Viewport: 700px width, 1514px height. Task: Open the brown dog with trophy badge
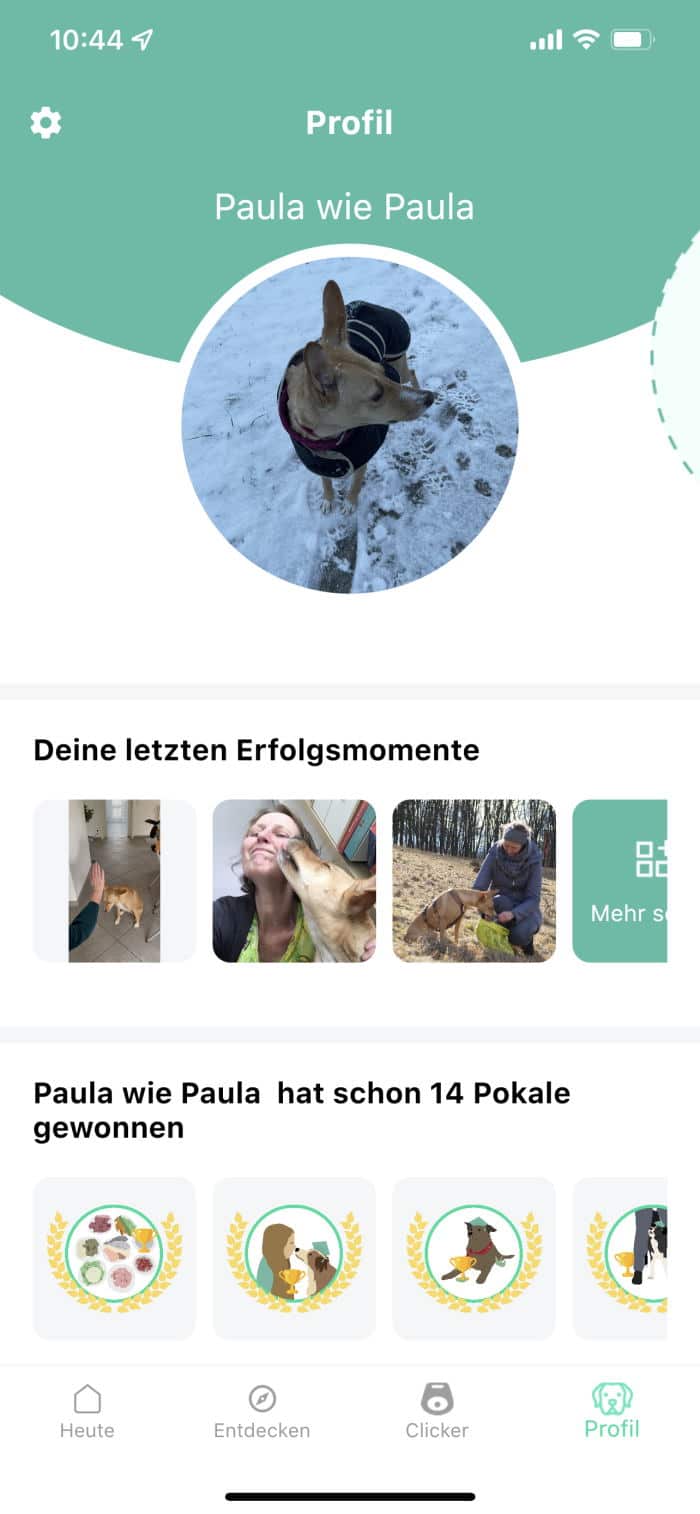[x=474, y=1258]
